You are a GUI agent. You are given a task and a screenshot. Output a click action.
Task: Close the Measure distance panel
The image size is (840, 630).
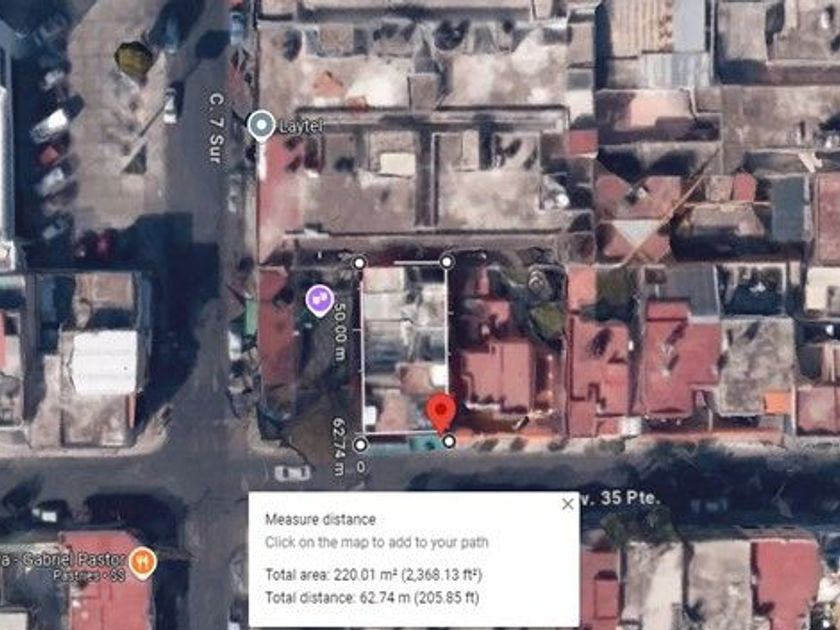click(567, 504)
